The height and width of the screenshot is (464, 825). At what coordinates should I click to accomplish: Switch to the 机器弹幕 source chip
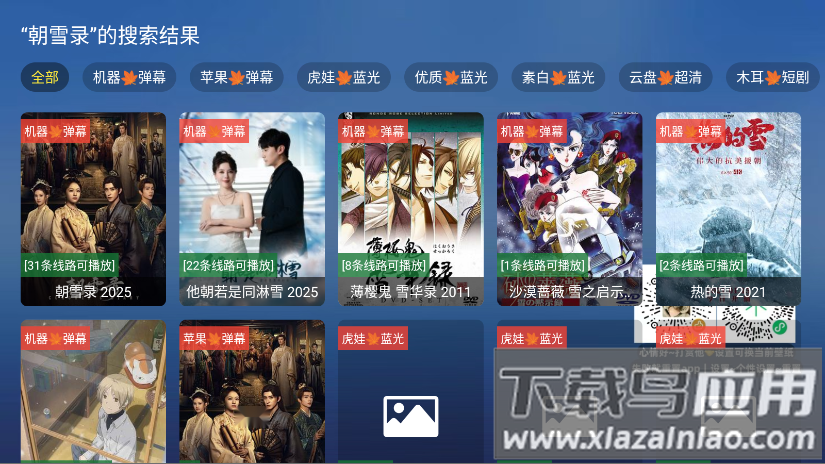click(129, 77)
